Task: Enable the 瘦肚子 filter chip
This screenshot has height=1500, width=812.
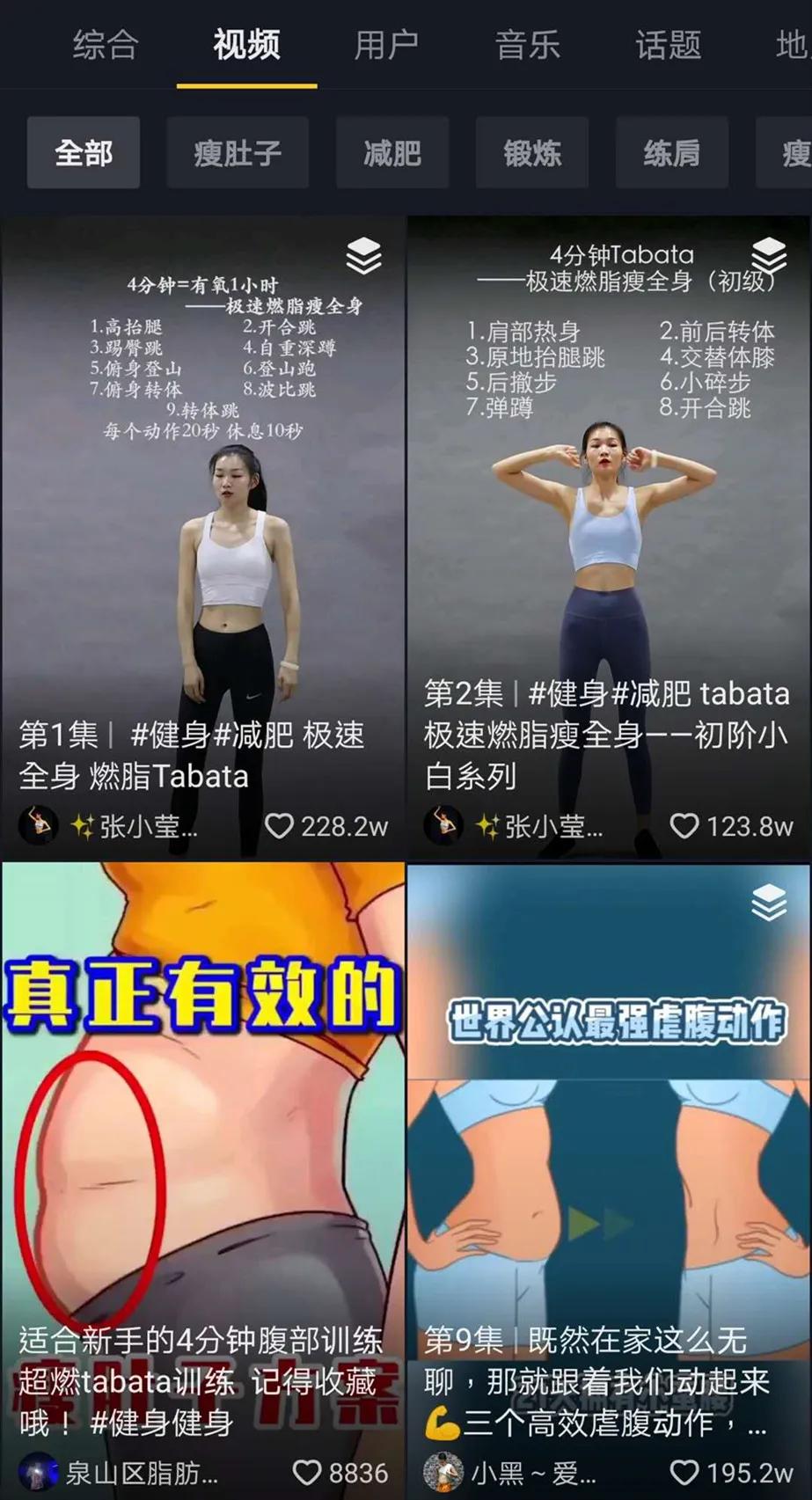Action: (x=238, y=153)
